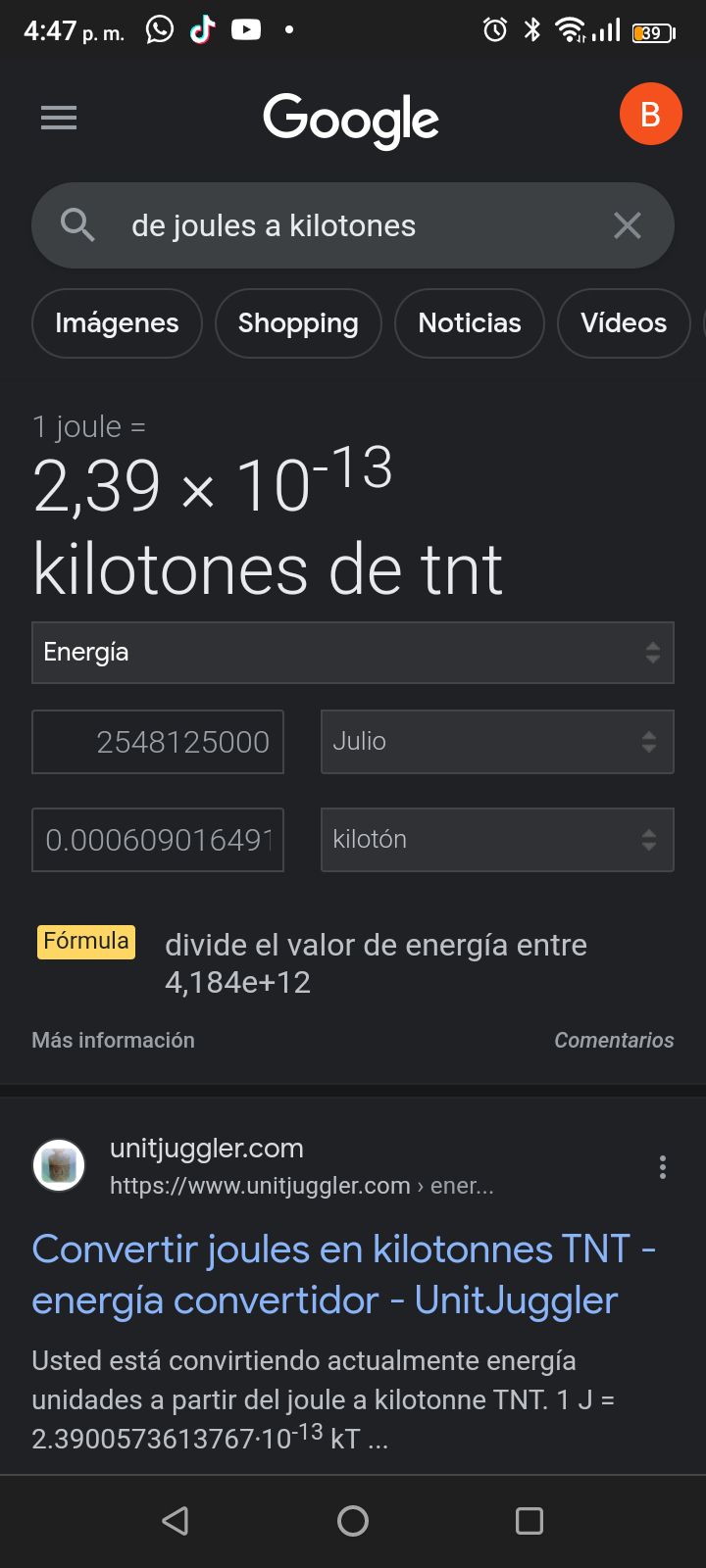This screenshot has width=706, height=1568.
Task: Switch to Vídeos results
Action: point(624,322)
